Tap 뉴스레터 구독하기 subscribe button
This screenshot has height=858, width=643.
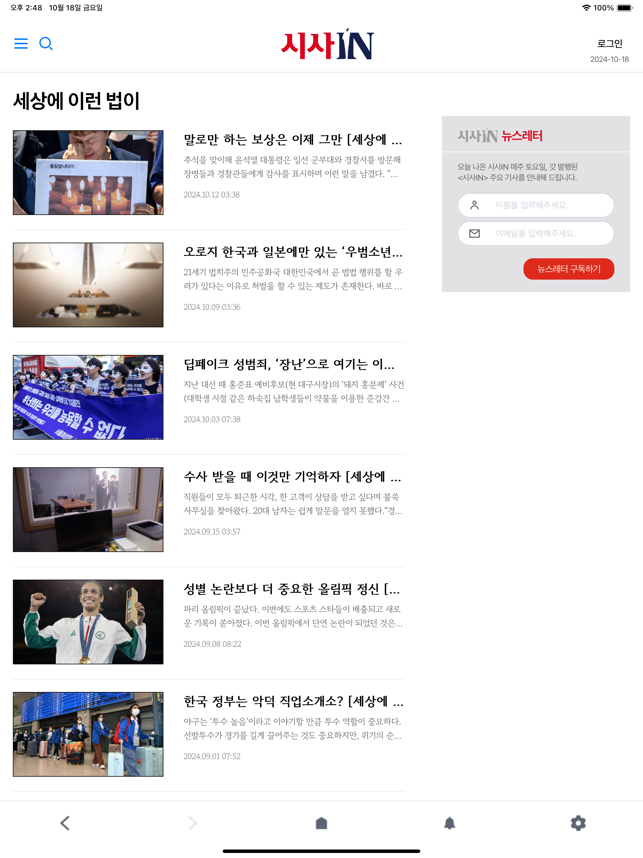pyautogui.click(x=568, y=269)
